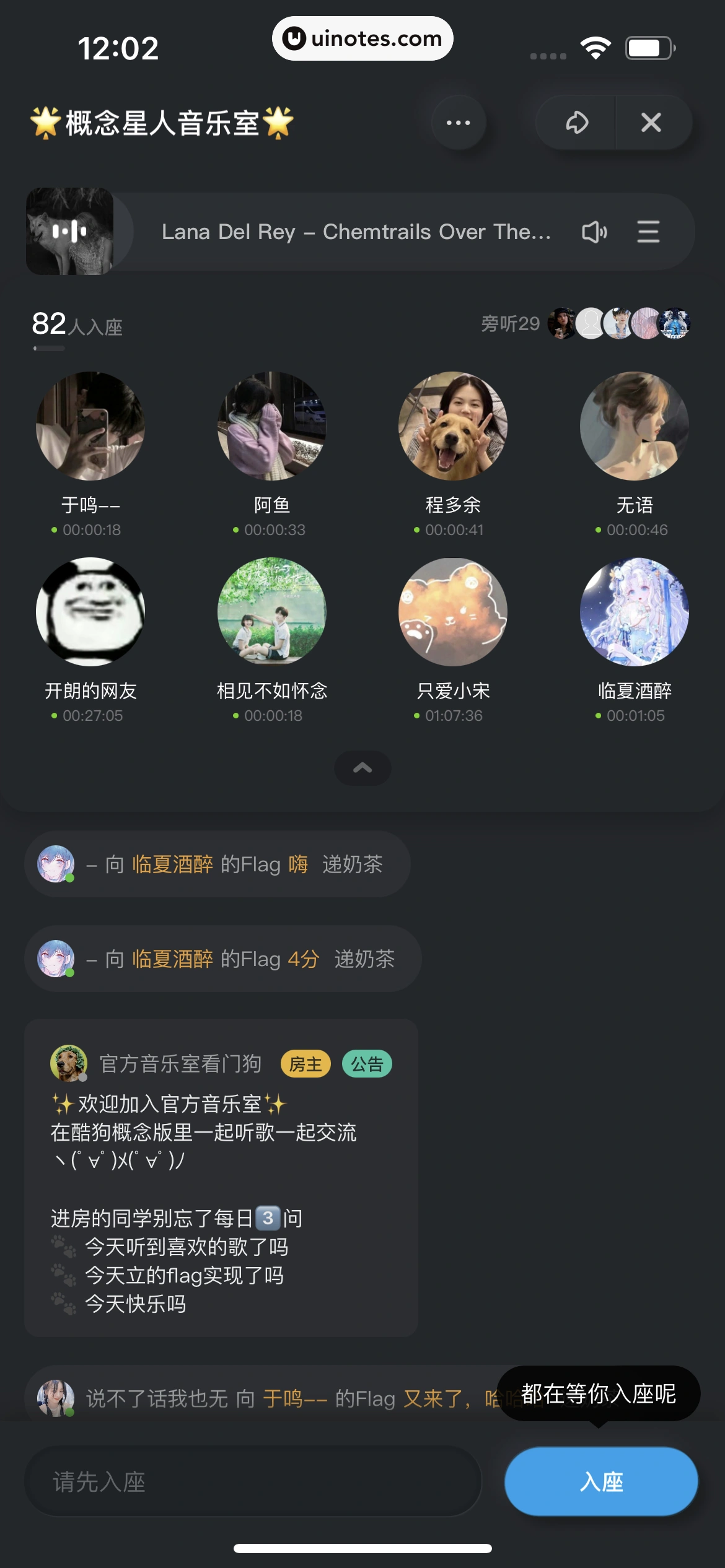Toggle 无语's online indicator dot
Screen dimensions: 725x1568
click(597, 529)
